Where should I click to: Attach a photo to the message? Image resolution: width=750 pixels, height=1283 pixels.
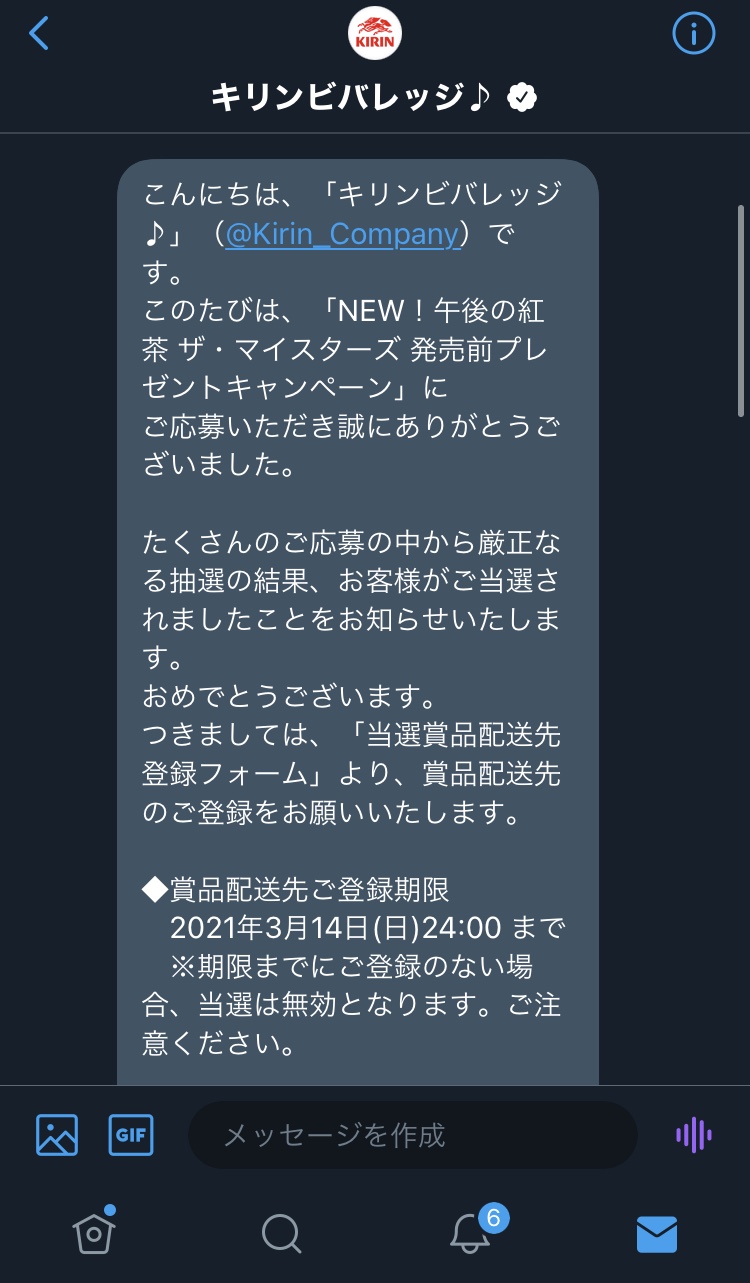57,1135
